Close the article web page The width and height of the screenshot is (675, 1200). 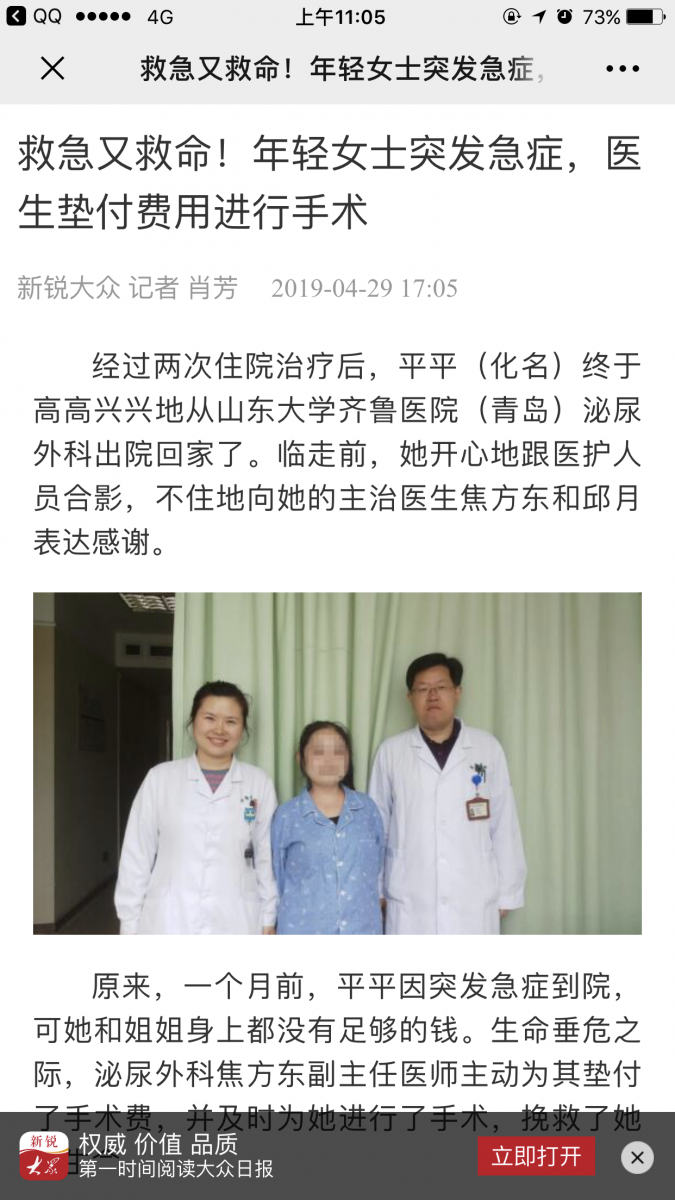click(52, 68)
